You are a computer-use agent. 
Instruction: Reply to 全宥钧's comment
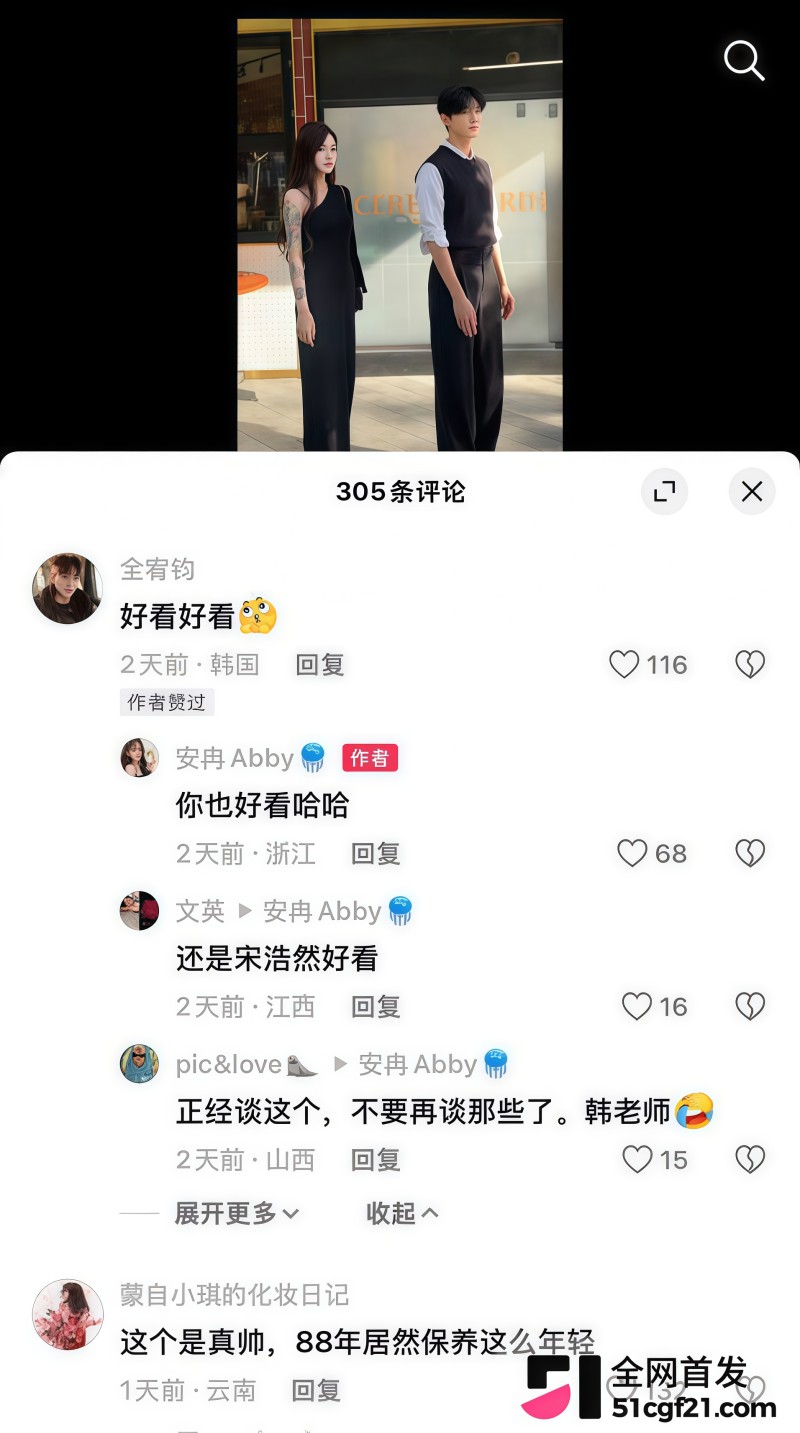tap(320, 665)
